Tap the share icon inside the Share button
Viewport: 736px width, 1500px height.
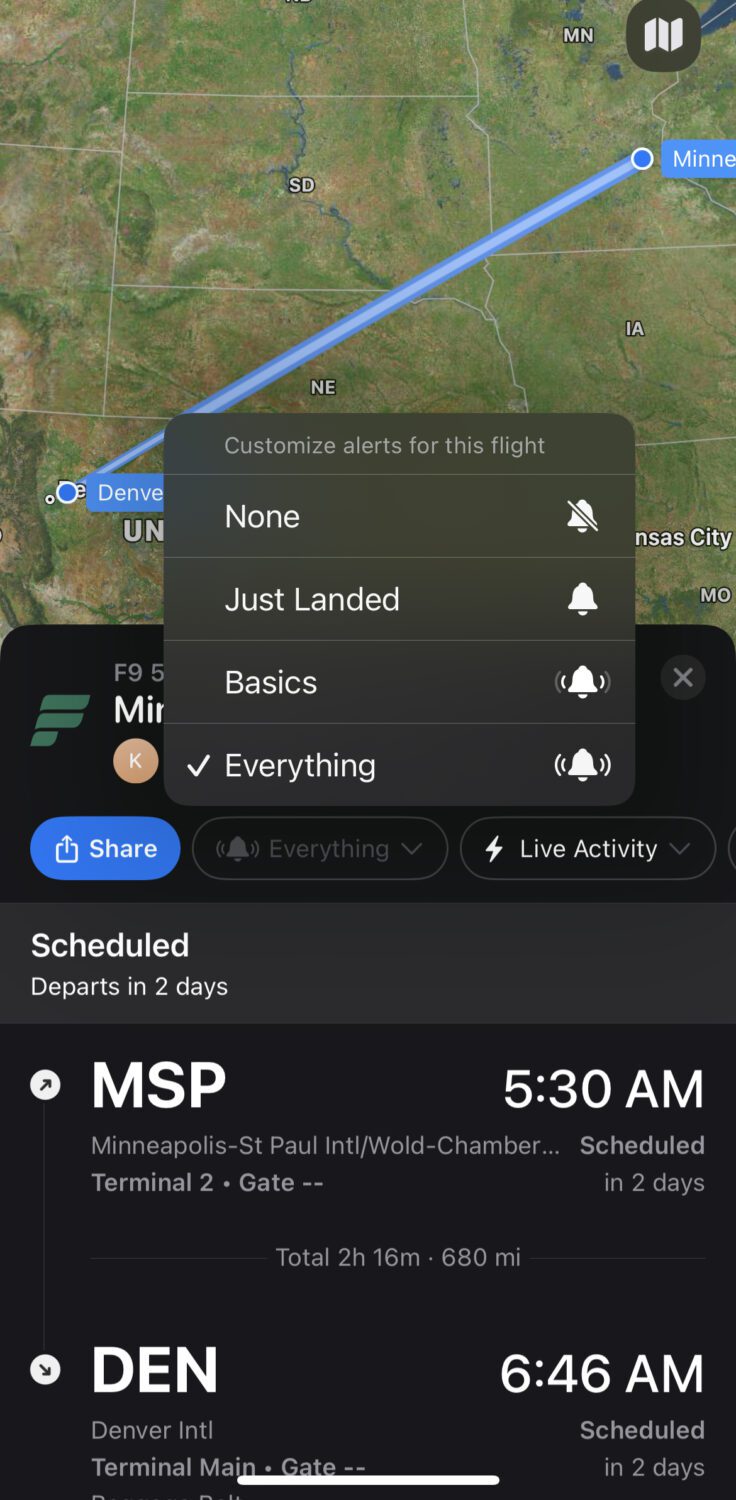pyautogui.click(x=67, y=848)
